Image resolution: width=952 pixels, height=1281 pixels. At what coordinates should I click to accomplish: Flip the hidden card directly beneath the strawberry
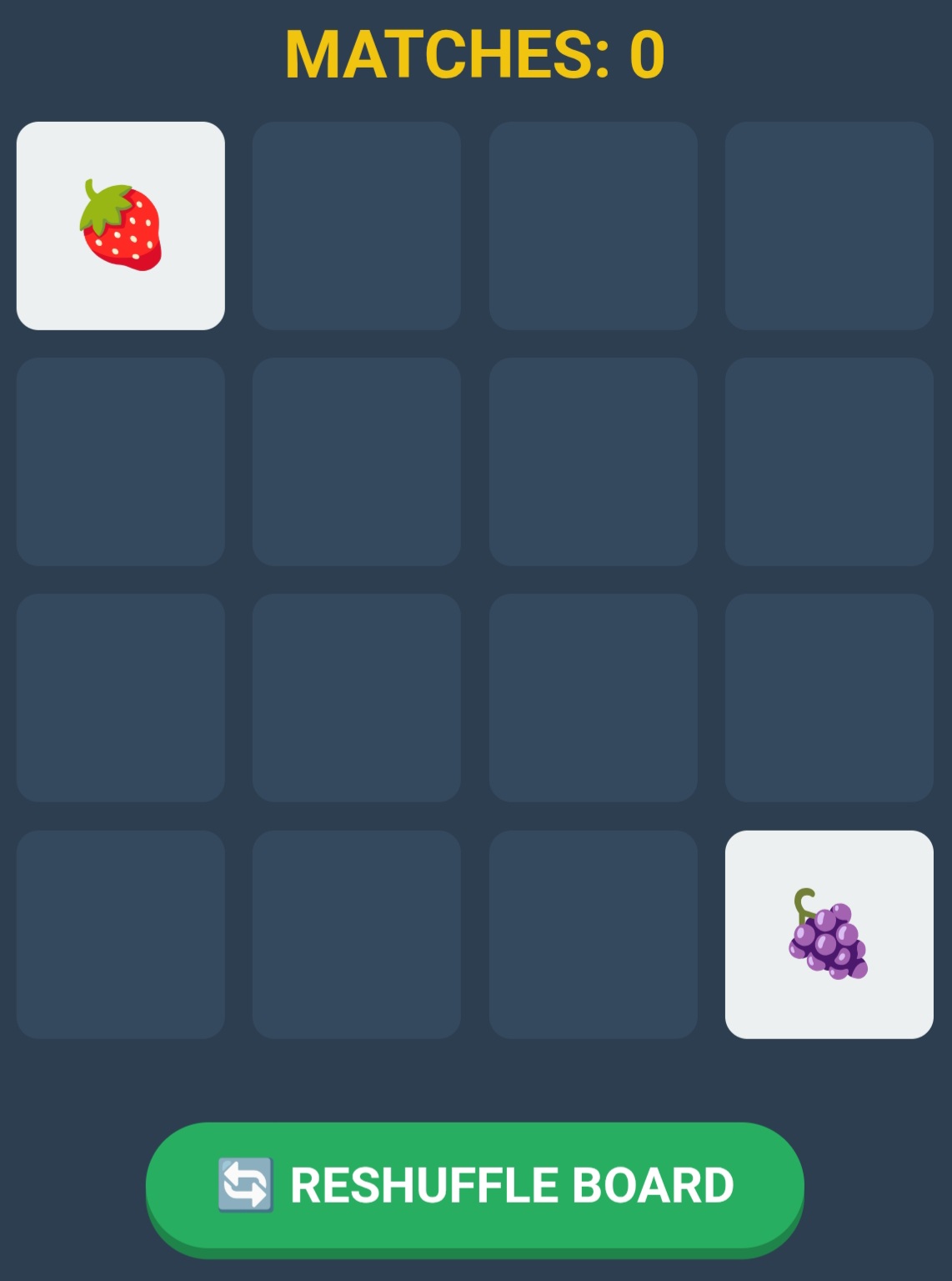(x=121, y=462)
